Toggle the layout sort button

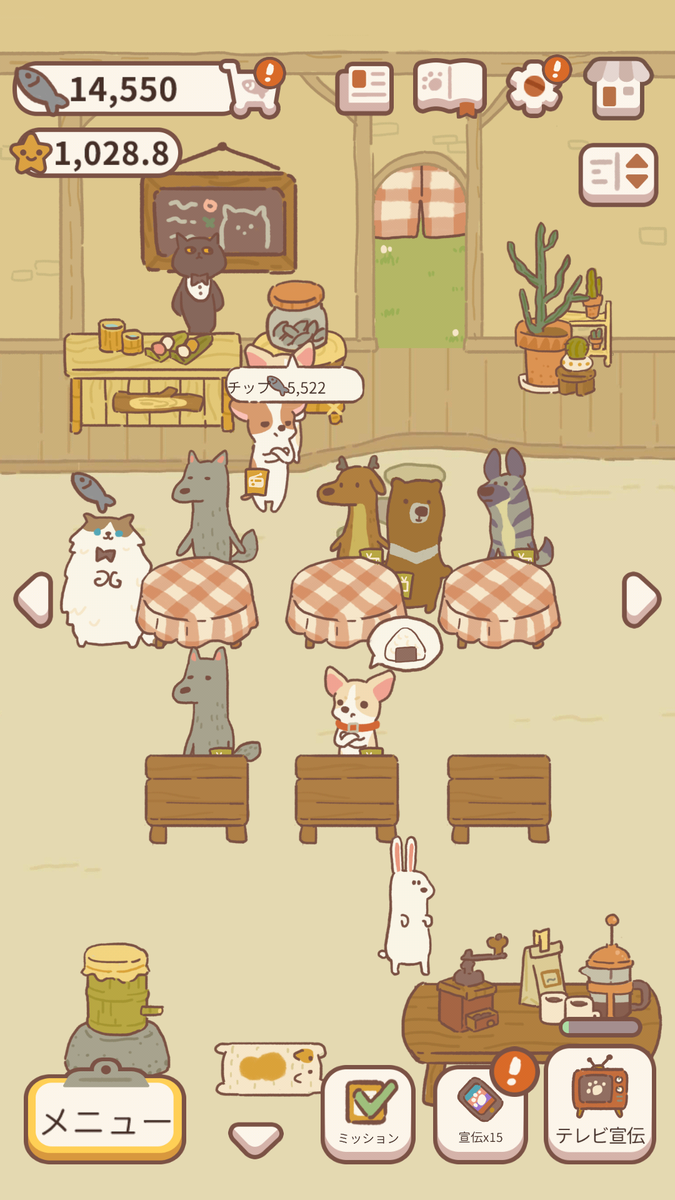(x=617, y=174)
